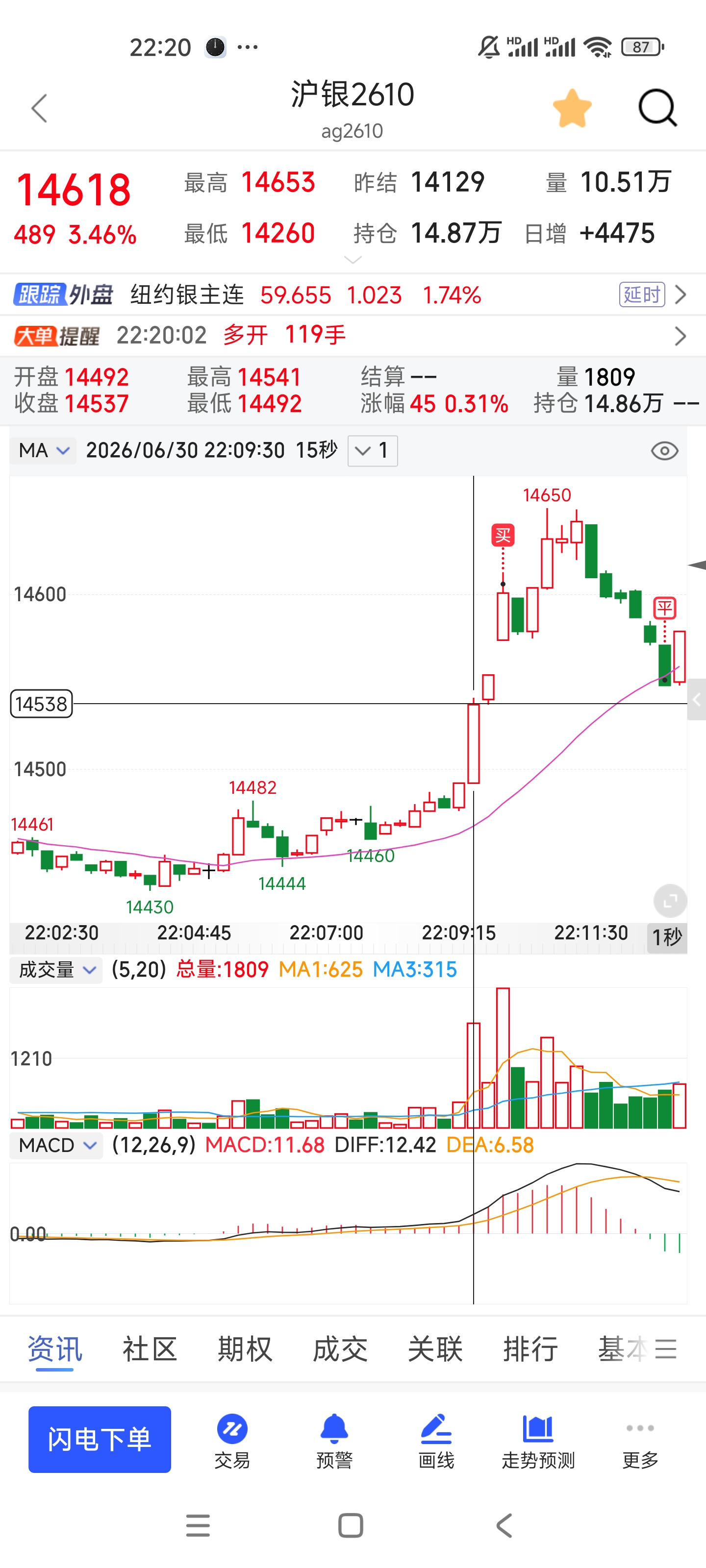Open the search magnifier icon
The width and height of the screenshot is (706, 1568).
pos(657,108)
